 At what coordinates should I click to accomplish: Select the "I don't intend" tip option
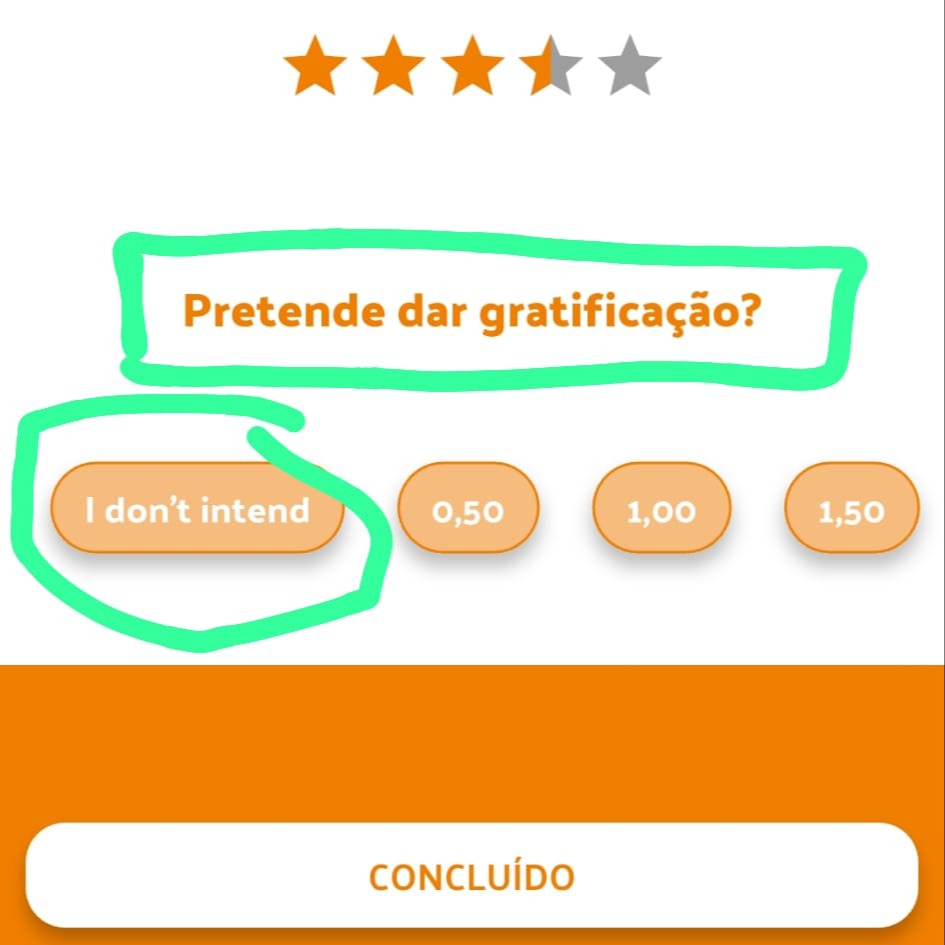(197, 511)
